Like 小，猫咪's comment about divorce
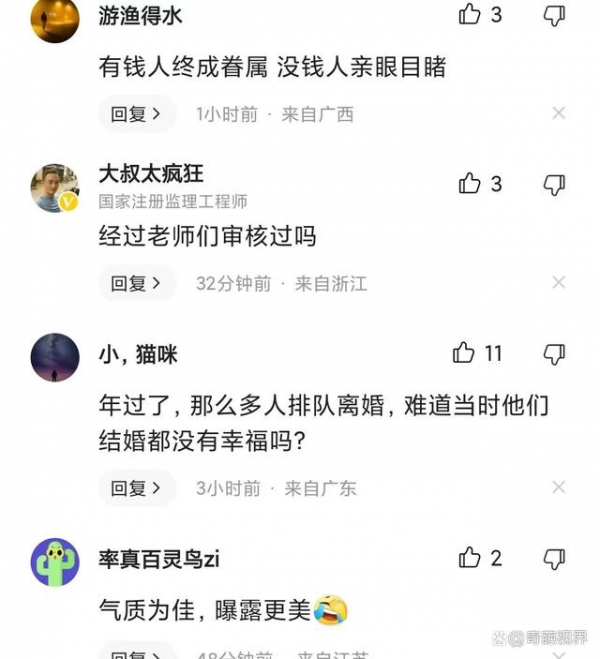The image size is (600, 659). click(x=464, y=353)
